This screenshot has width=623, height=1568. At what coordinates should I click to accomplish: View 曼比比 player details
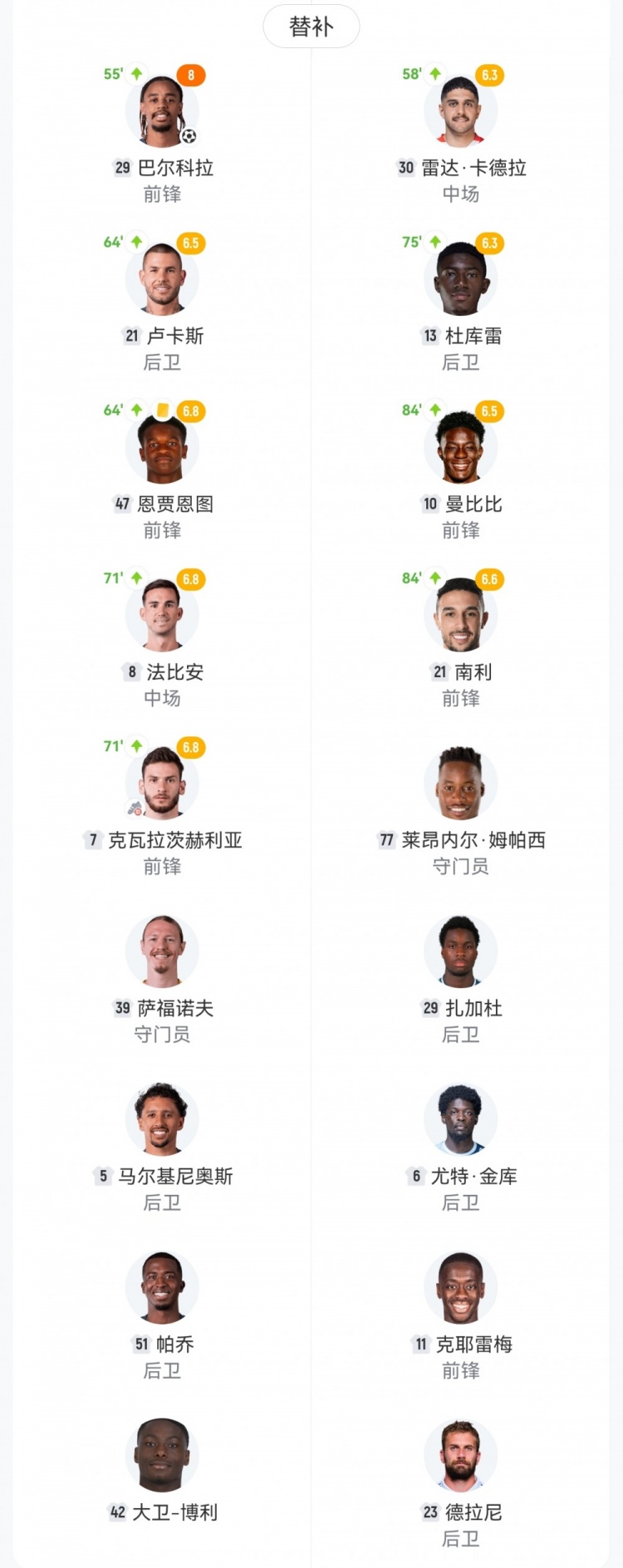click(460, 449)
